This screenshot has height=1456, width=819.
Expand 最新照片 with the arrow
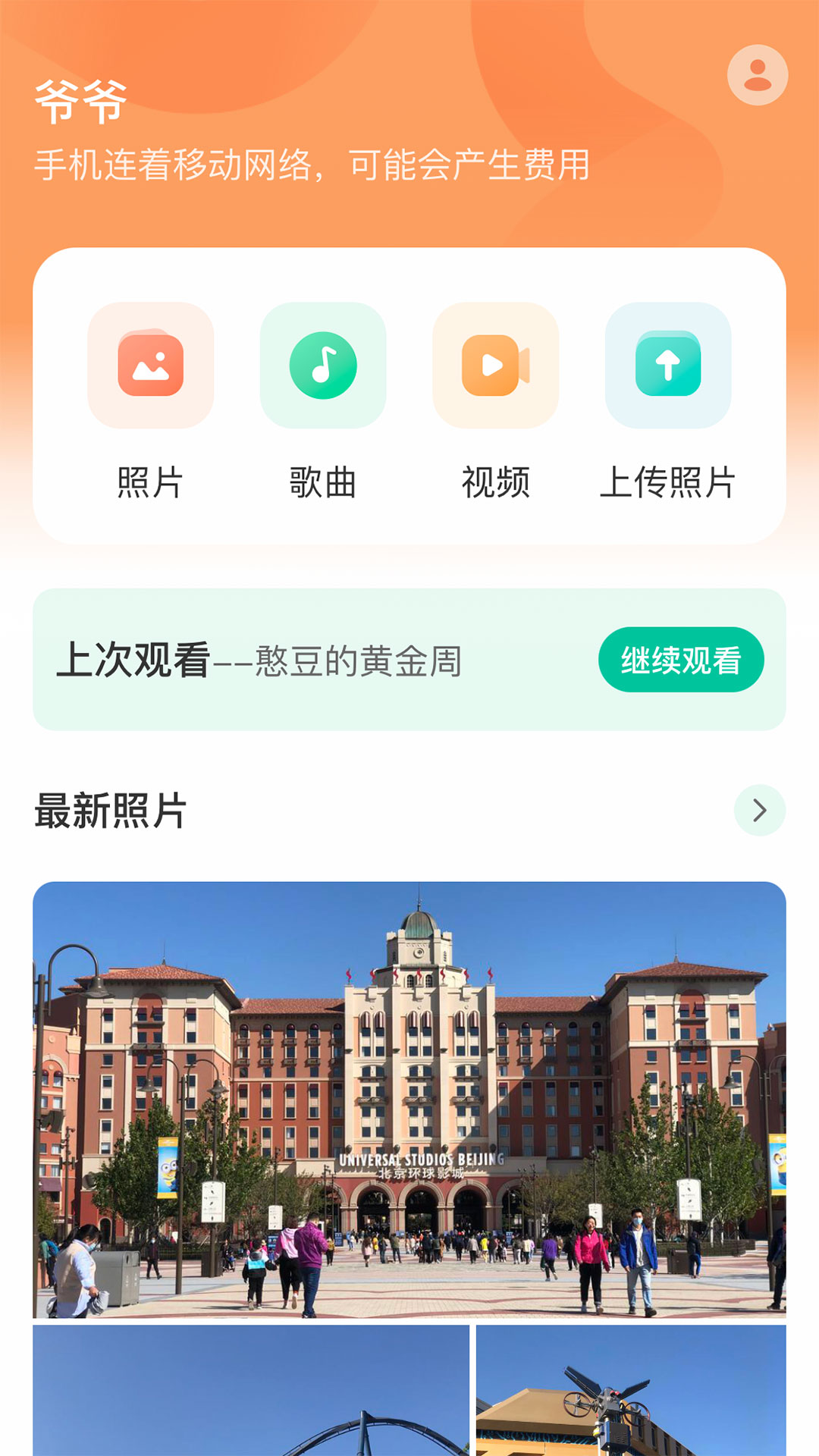759,810
